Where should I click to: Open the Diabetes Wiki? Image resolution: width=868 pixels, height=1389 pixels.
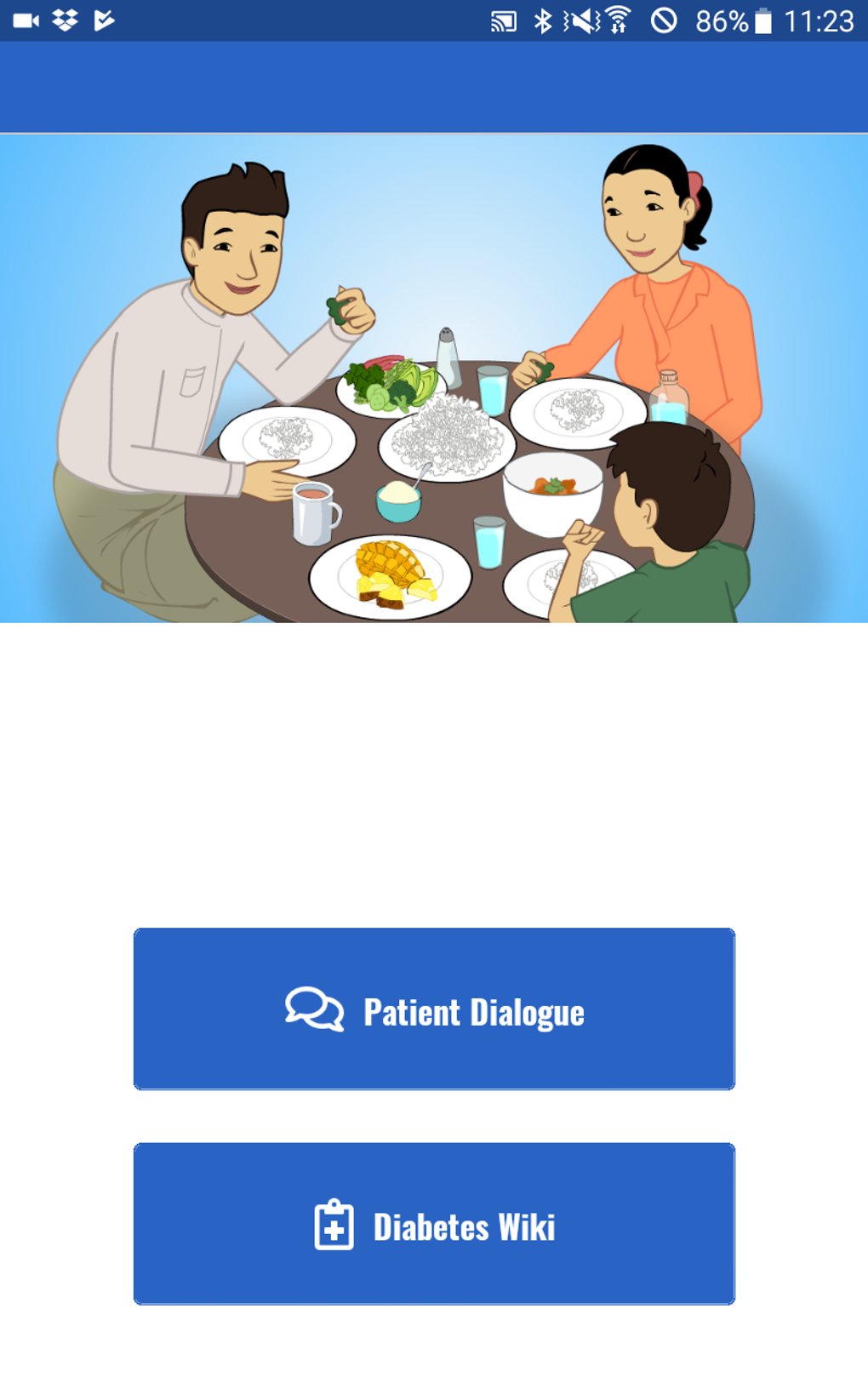point(434,1224)
